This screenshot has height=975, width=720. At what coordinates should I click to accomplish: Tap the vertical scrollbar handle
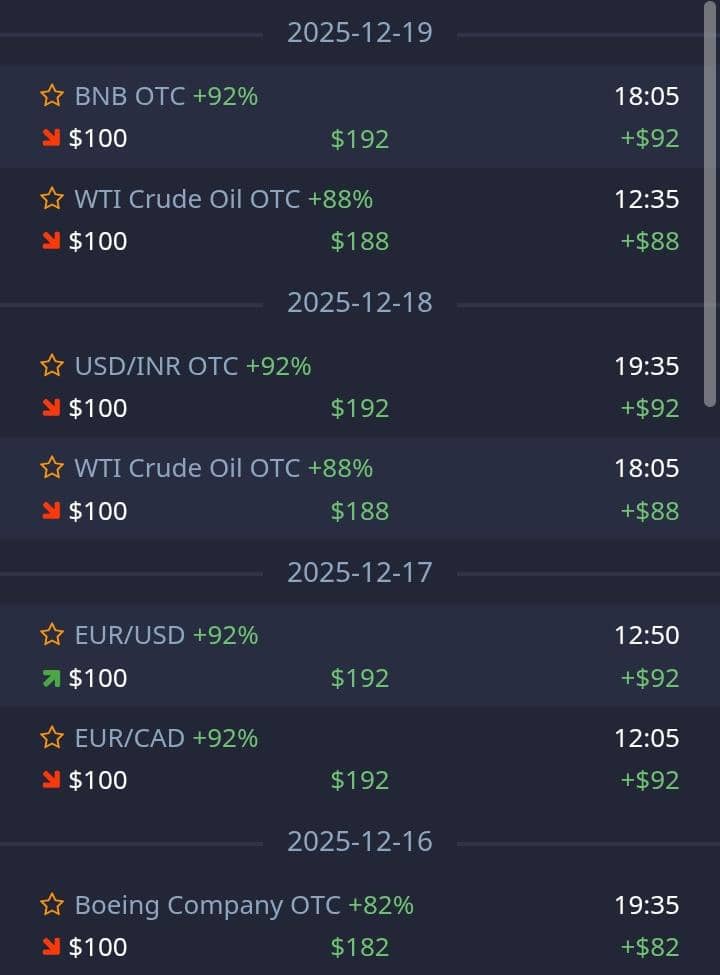(x=710, y=204)
